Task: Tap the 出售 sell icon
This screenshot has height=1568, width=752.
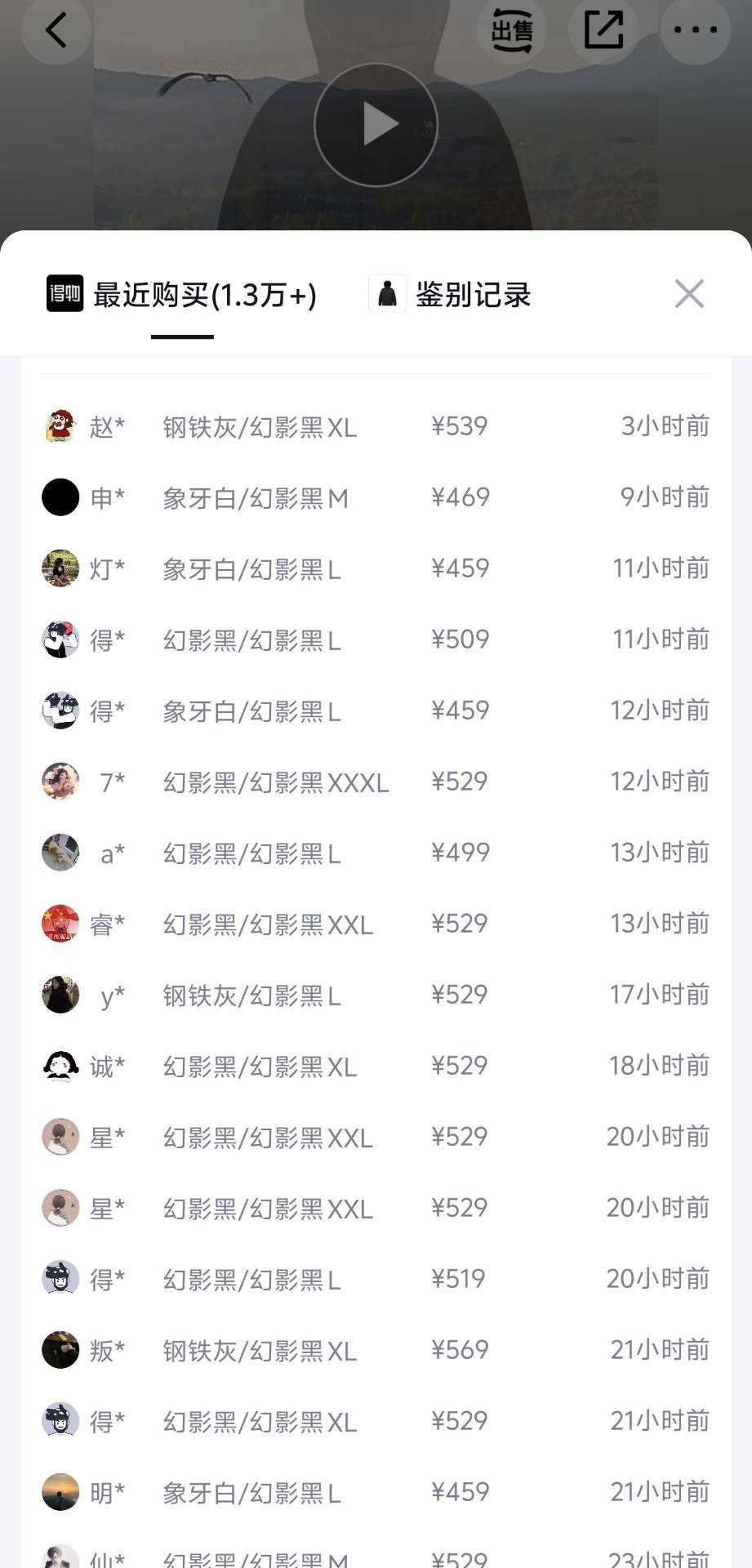Action: [x=512, y=31]
